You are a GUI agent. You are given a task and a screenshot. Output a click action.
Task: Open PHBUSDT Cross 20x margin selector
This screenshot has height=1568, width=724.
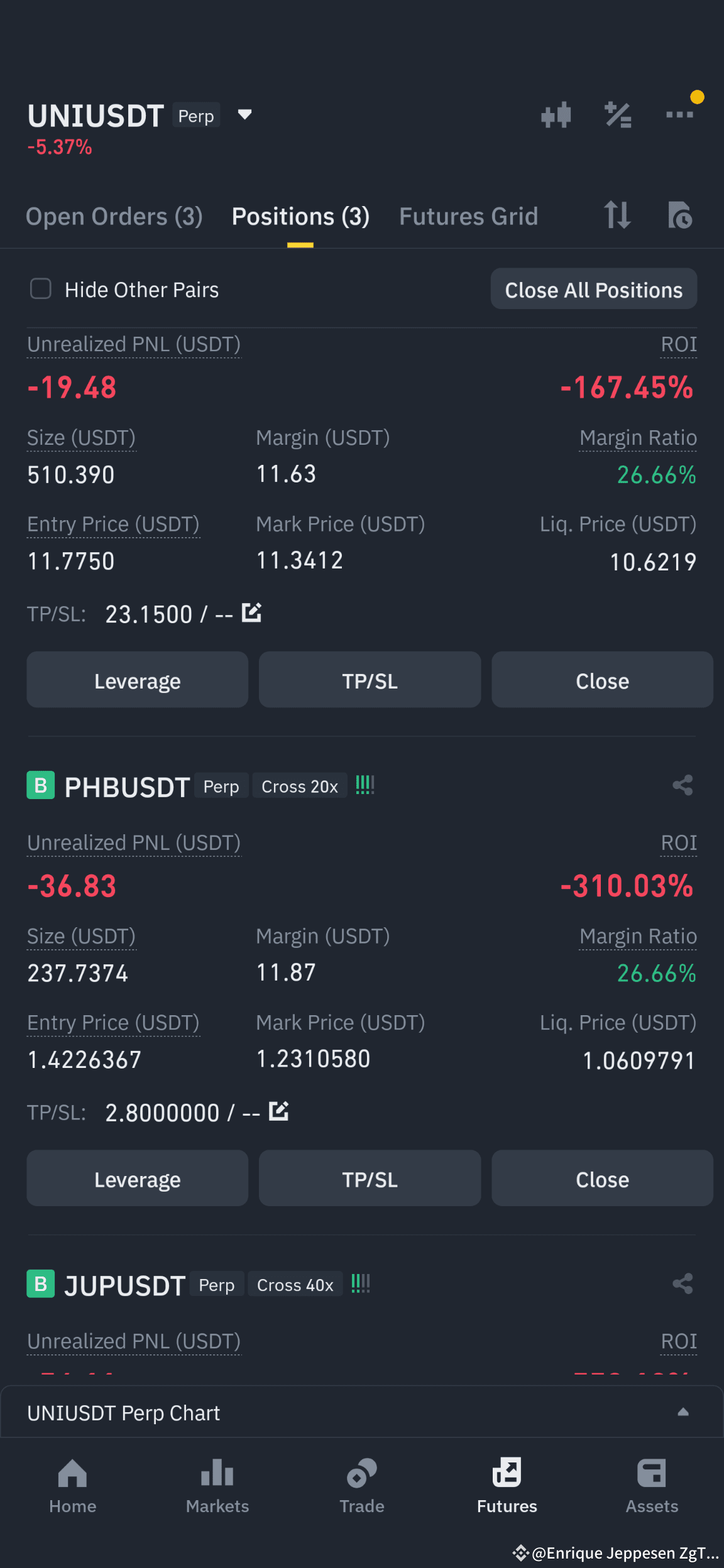[299, 785]
